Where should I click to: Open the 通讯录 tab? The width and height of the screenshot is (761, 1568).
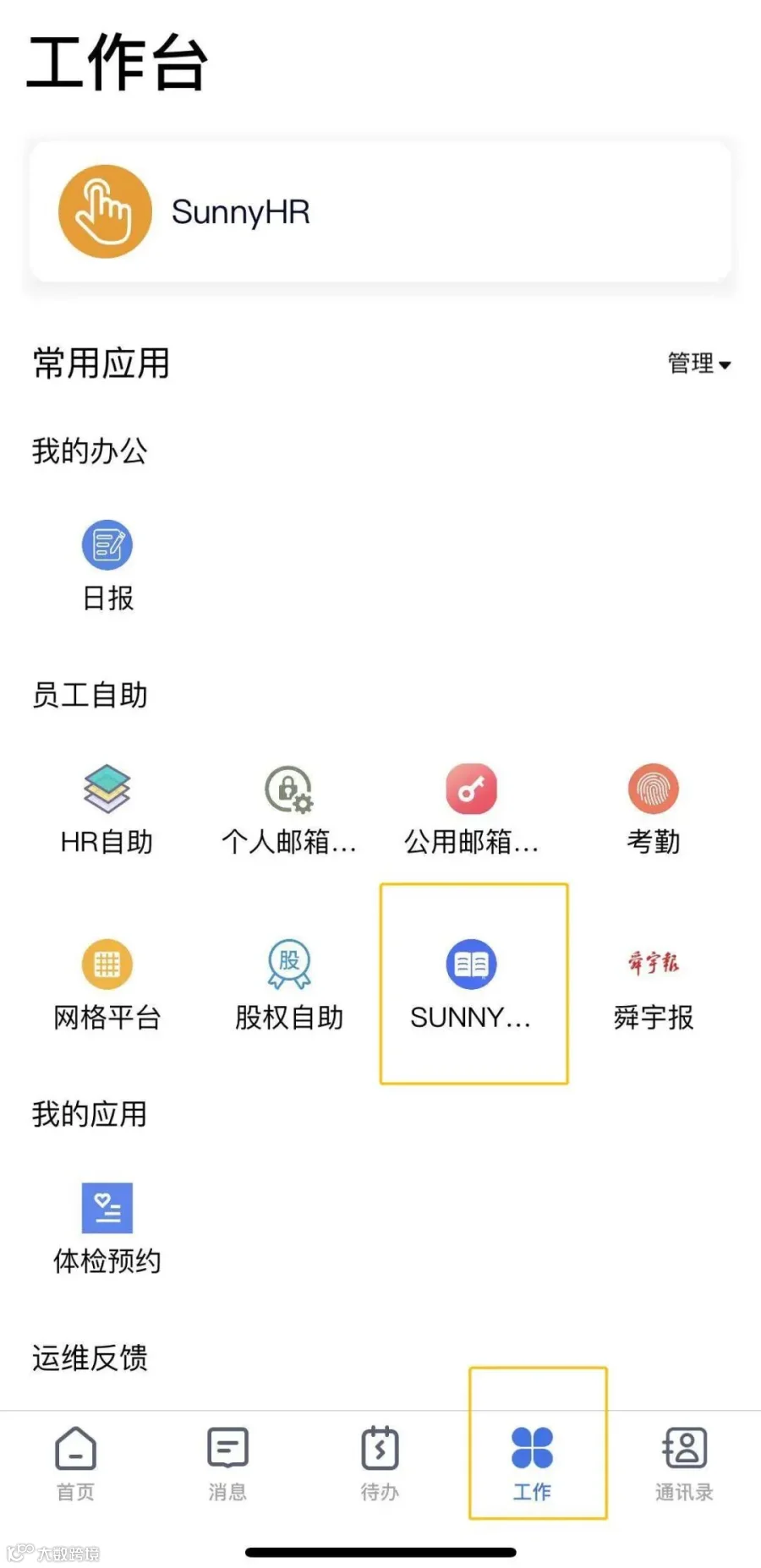685,1464
